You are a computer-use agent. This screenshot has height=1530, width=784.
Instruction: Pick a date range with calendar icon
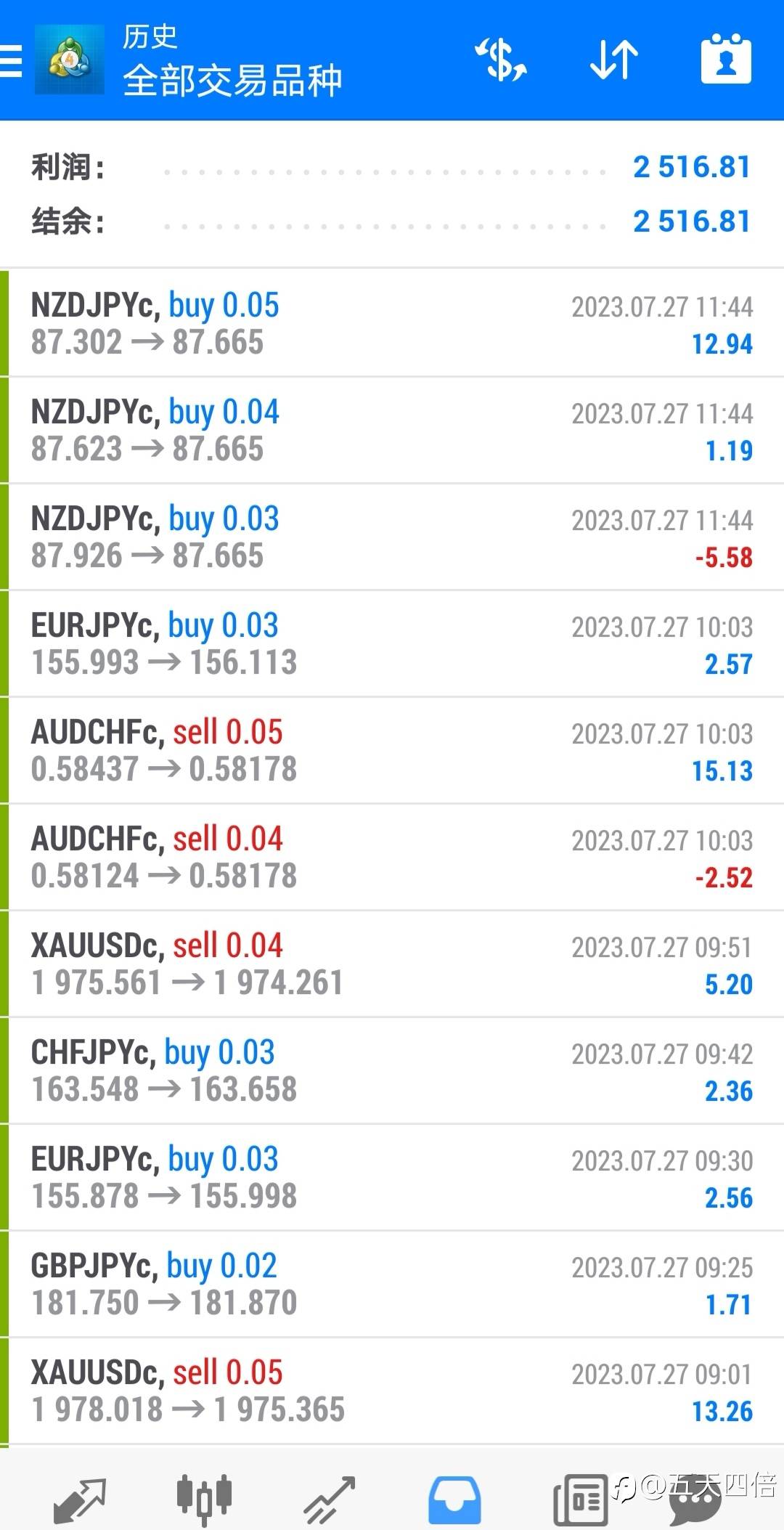pos(725,60)
